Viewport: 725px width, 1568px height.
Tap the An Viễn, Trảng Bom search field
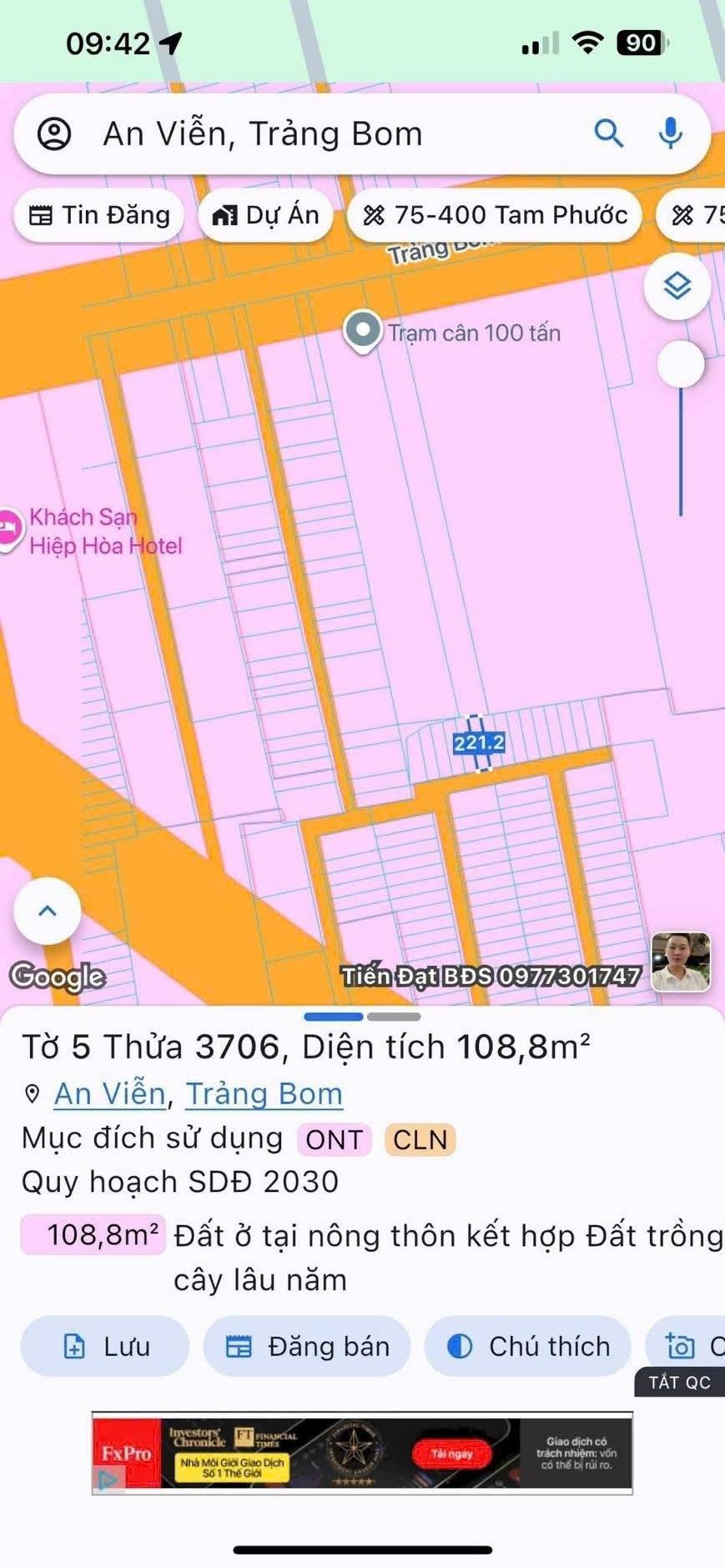coord(317,134)
